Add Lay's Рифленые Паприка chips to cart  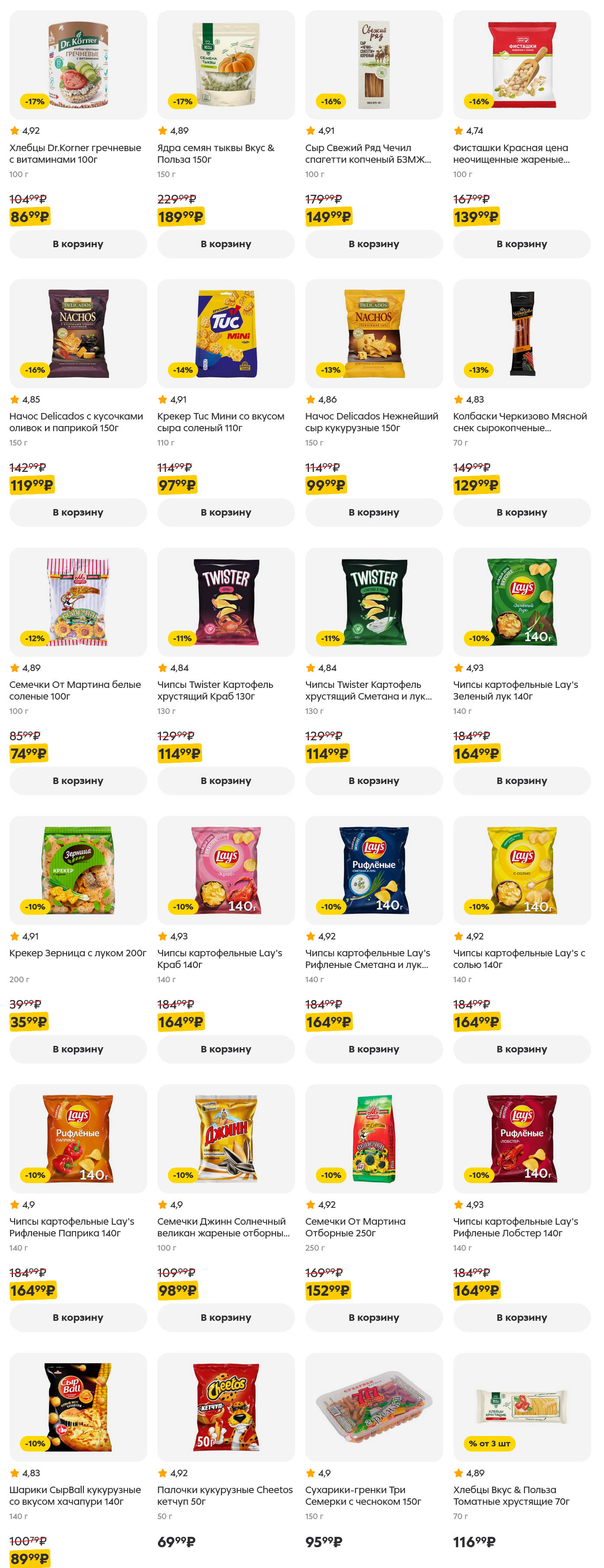[78, 1317]
